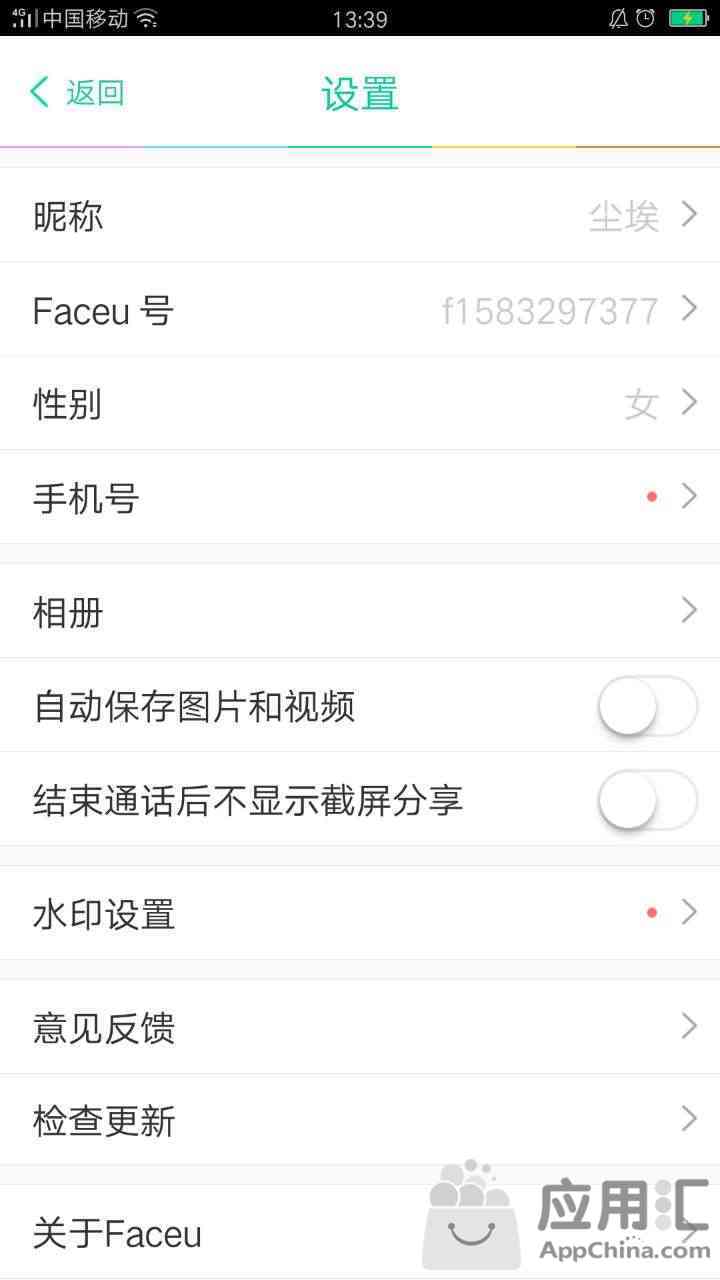This screenshot has width=720, height=1280.
Task: Open 关于Faceu about page
Action: pos(360,1232)
